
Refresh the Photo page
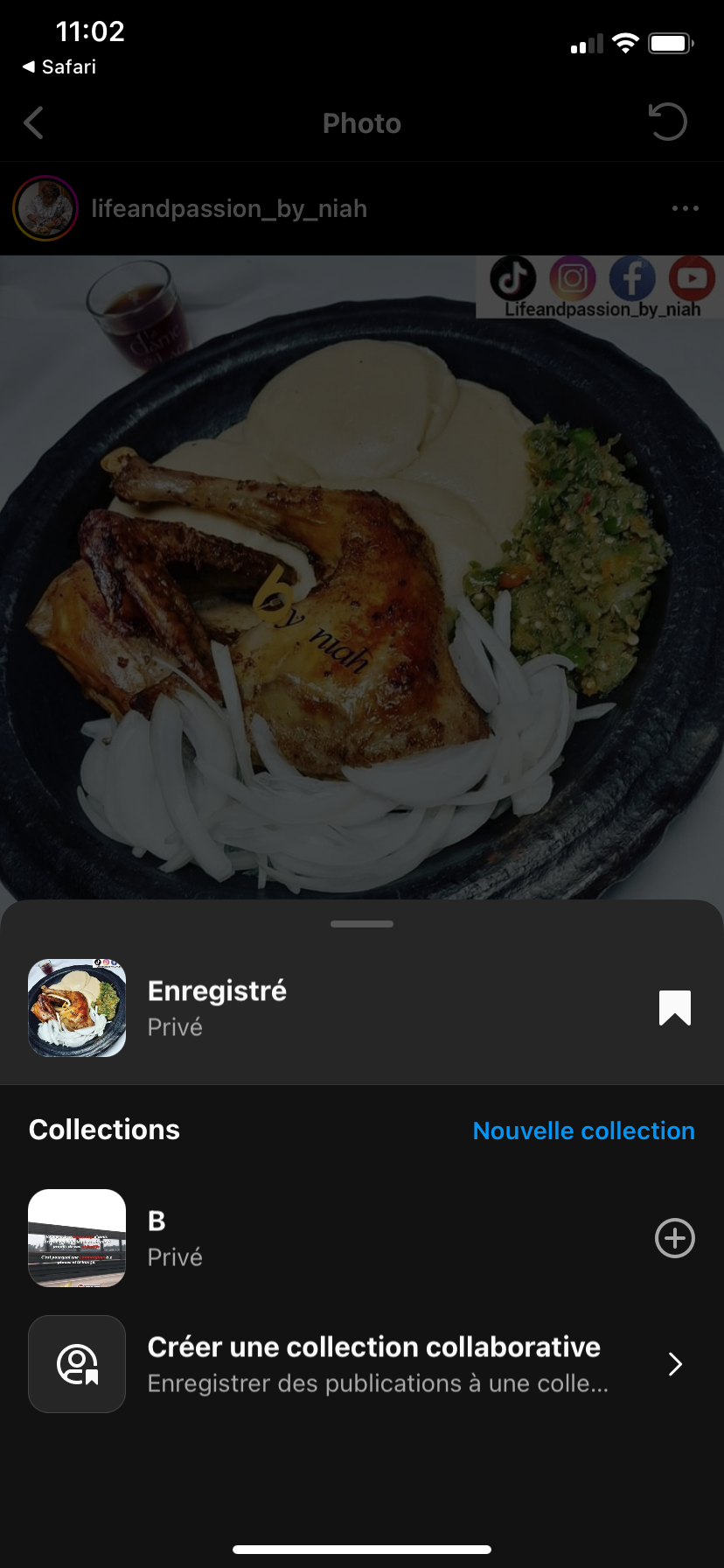668,122
